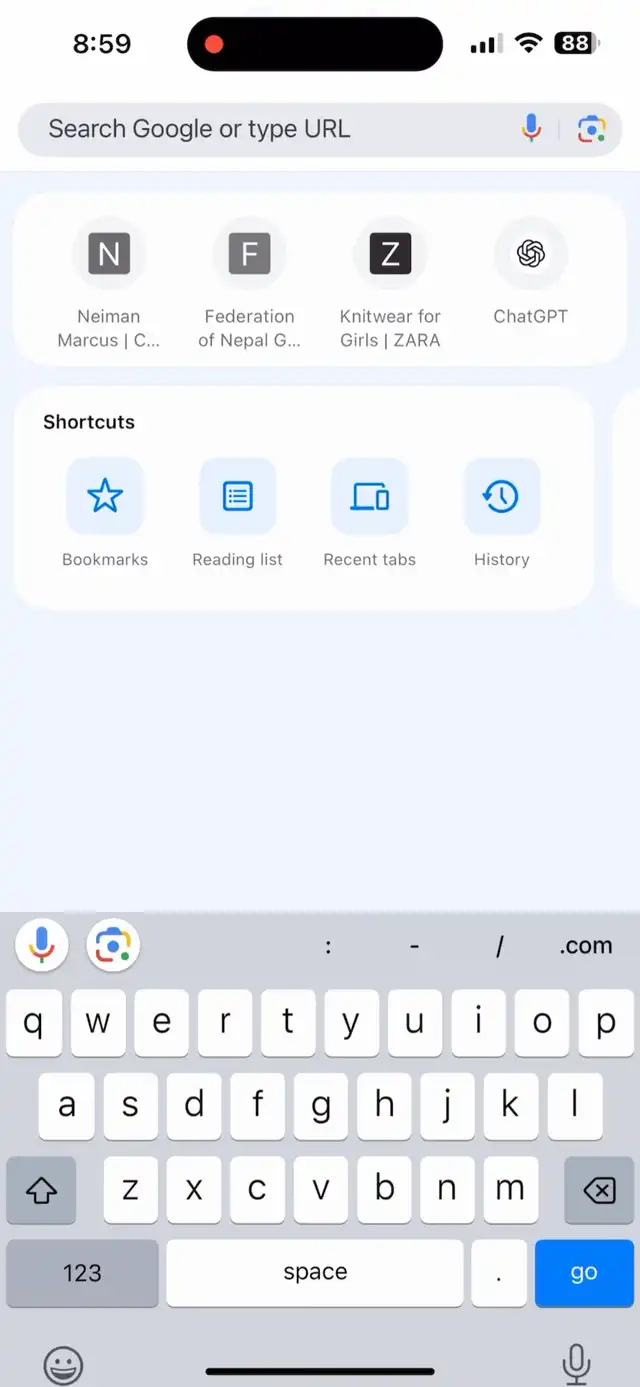Tap the blue go key

(584, 1273)
